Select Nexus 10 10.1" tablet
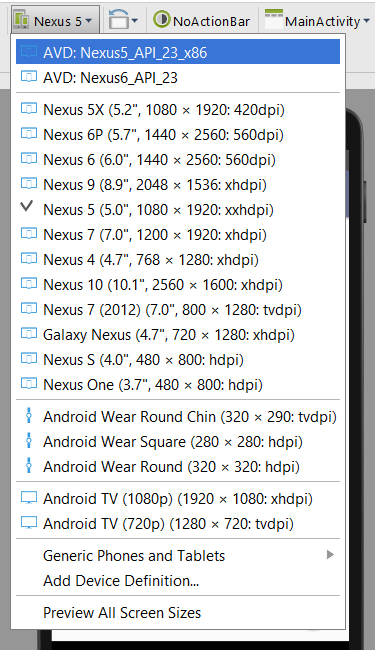The width and height of the screenshot is (375, 650). (x=178, y=284)
